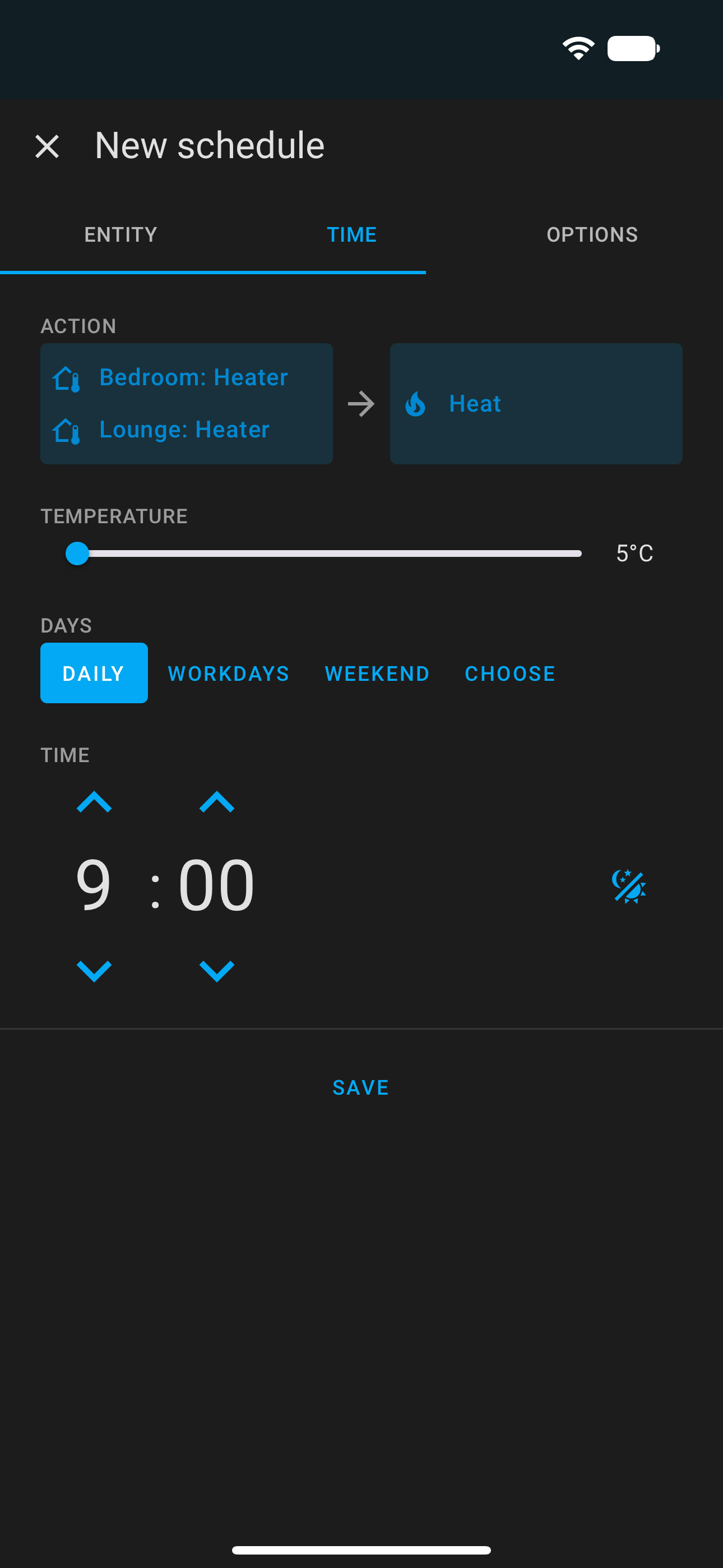
Task: Close the New schedule dialog
Action: click(x=47, y=147)
